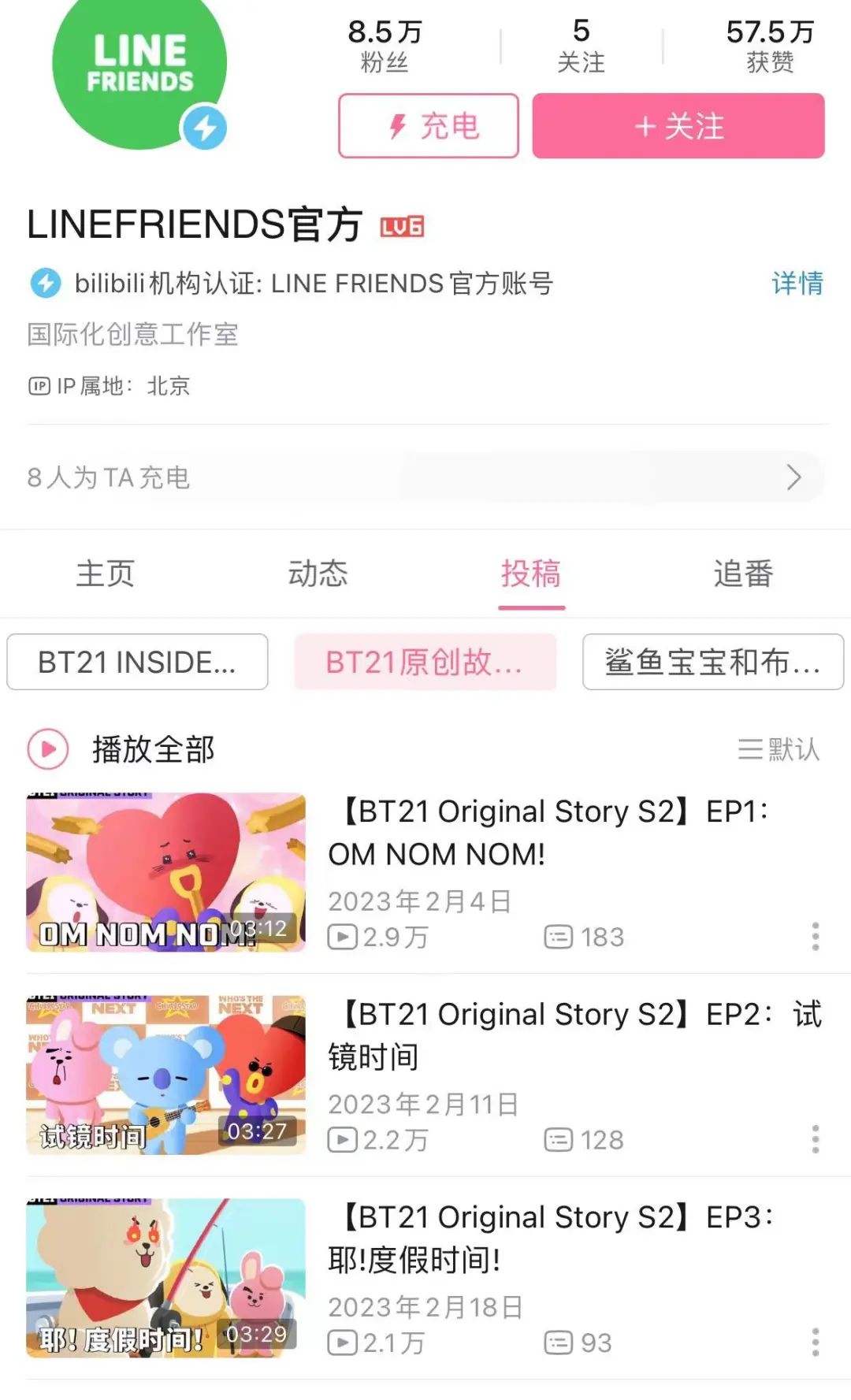View the 粉丝 followers list
The image size is (851, 1400).
coord(385,46)
